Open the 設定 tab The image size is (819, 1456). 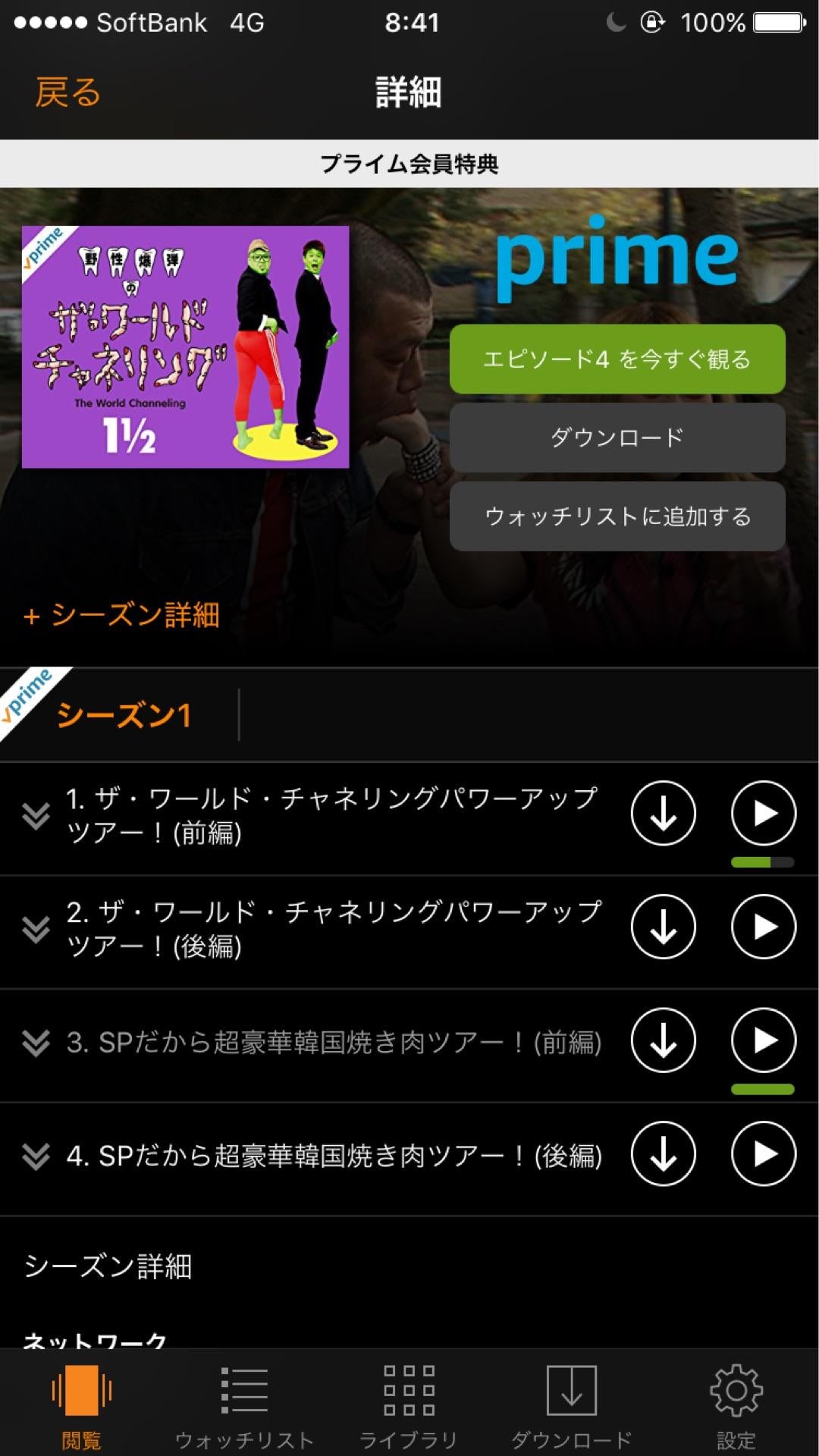[x=736, y=1407]
